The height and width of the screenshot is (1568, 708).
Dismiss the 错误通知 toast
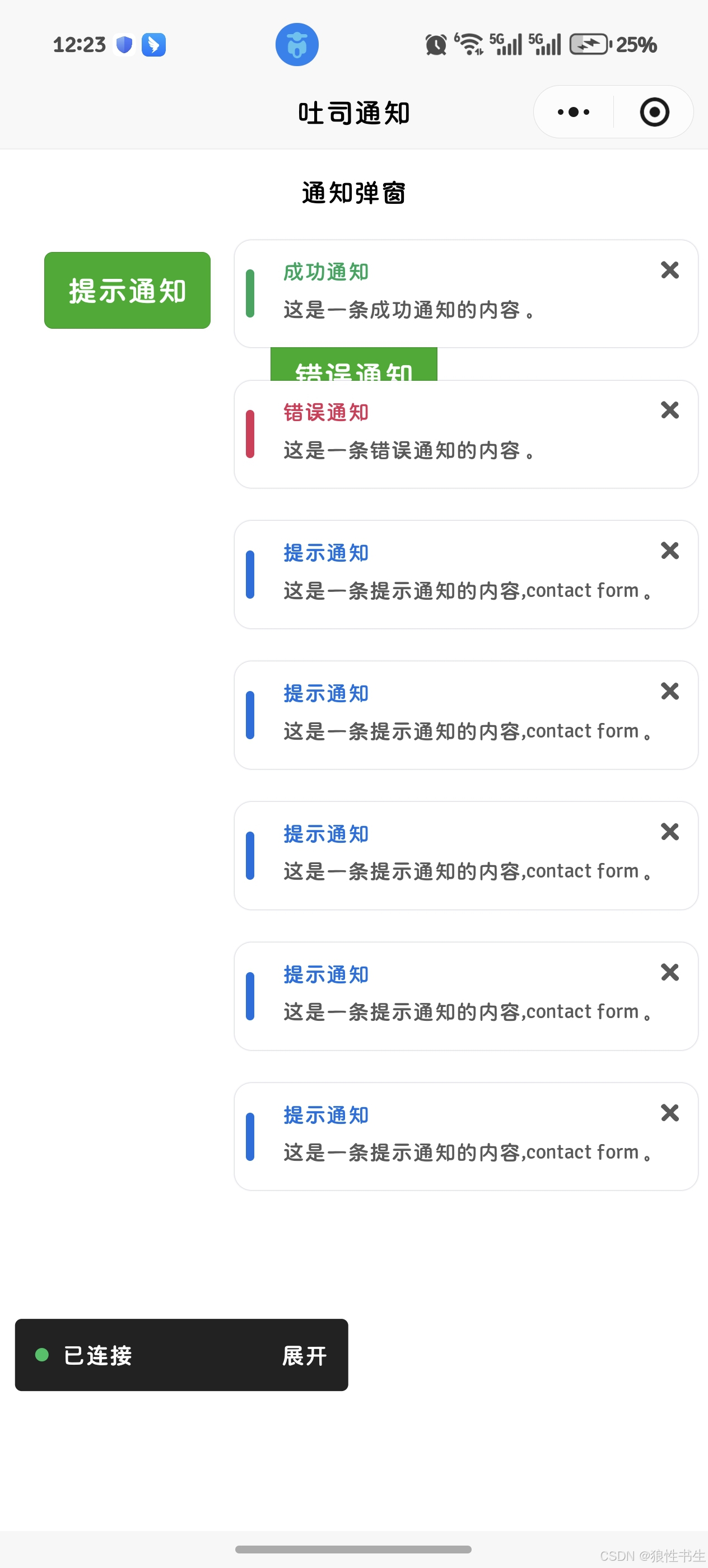pyautogui.click(x=670, y=410)
